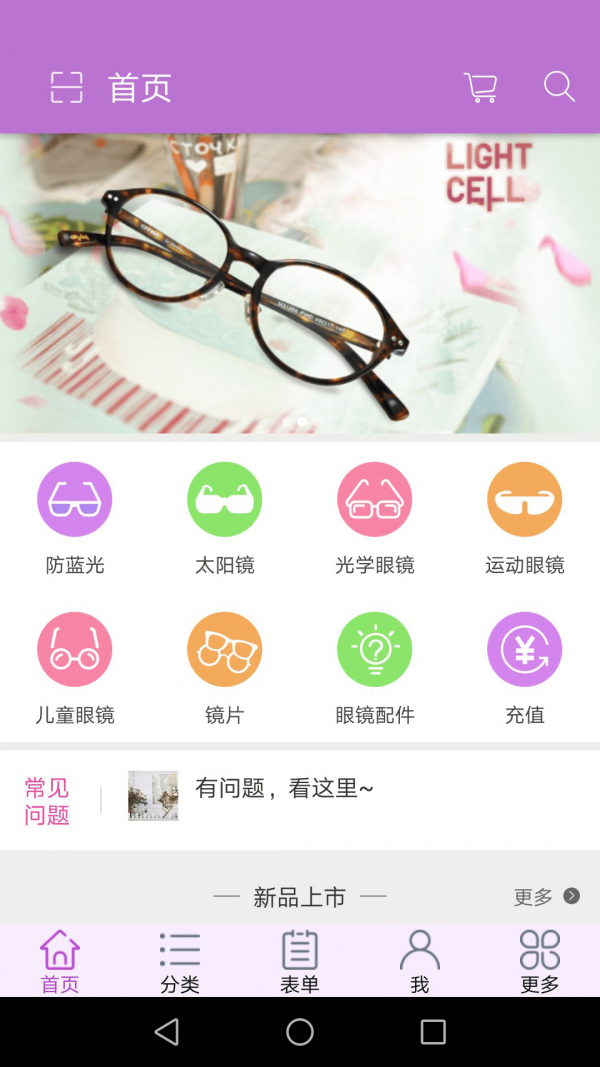Open the Light Cell glasses banner
The width and height of the screenshot is (600, 1067).
(300, 285)
